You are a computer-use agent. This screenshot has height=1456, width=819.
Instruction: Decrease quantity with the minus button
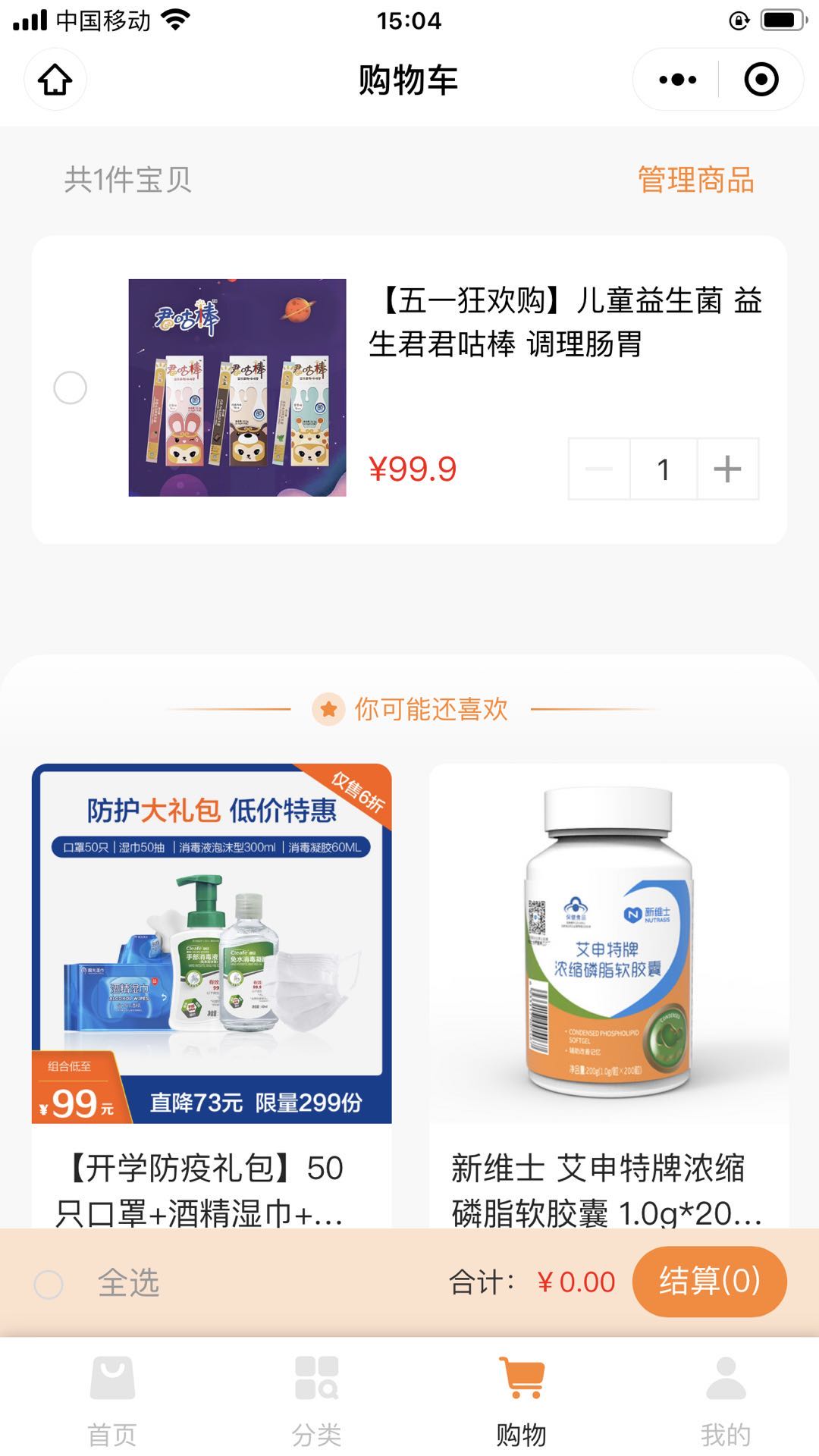click(599, 469)
